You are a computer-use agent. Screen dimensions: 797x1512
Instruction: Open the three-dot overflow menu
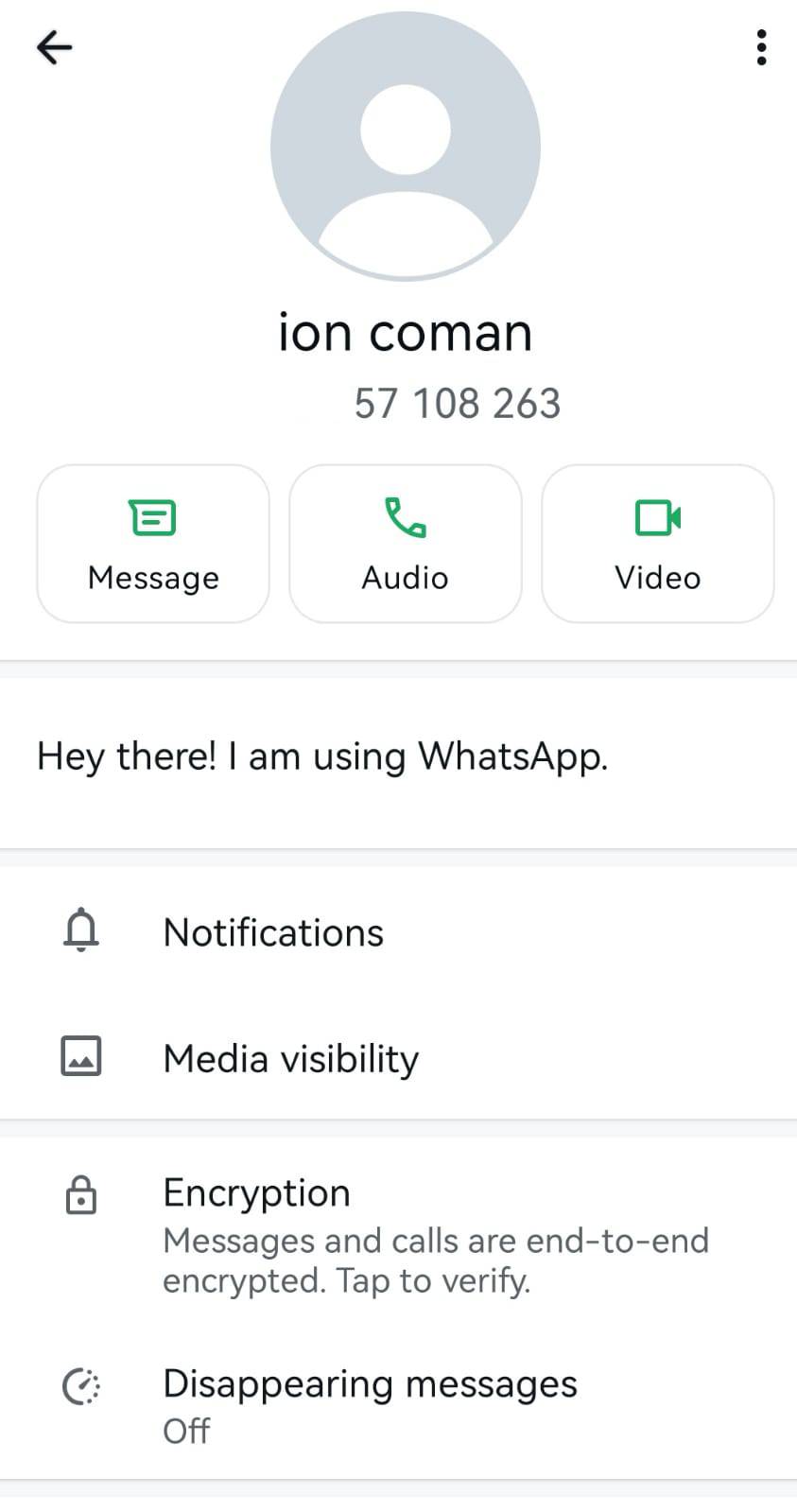pyautogui.click(x=761, y=47)
